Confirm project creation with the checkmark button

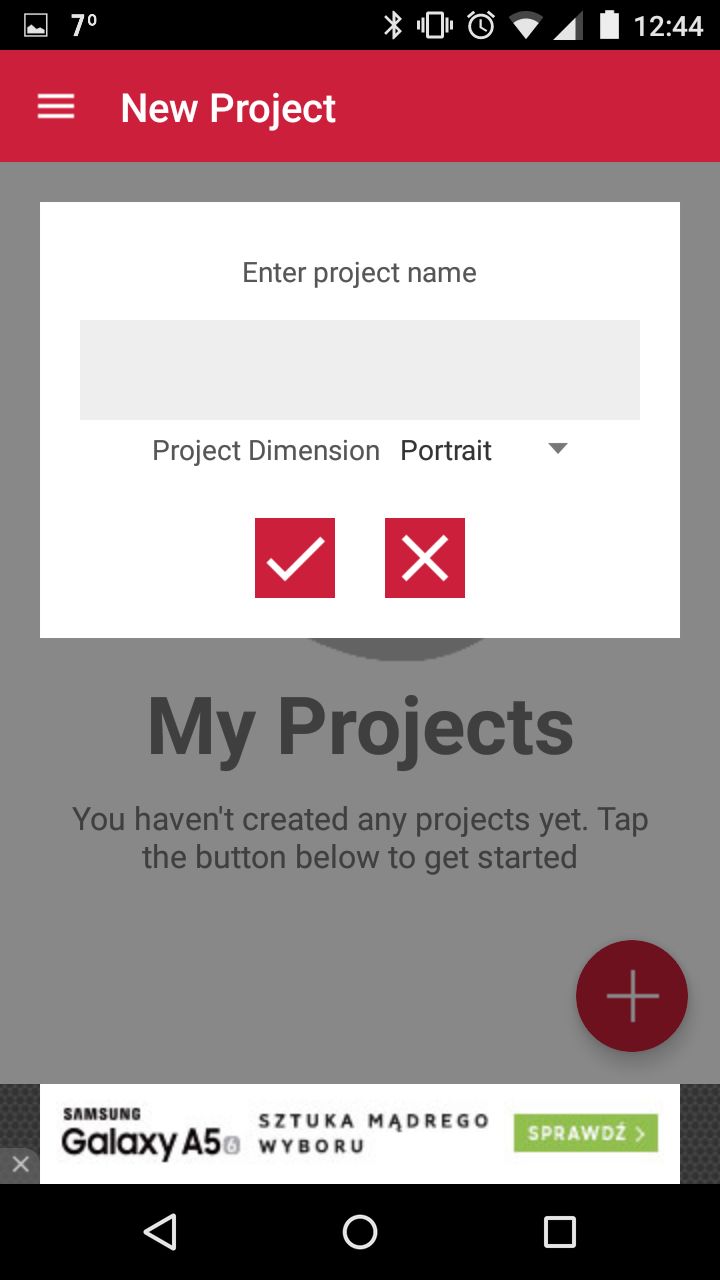(295, 558)
